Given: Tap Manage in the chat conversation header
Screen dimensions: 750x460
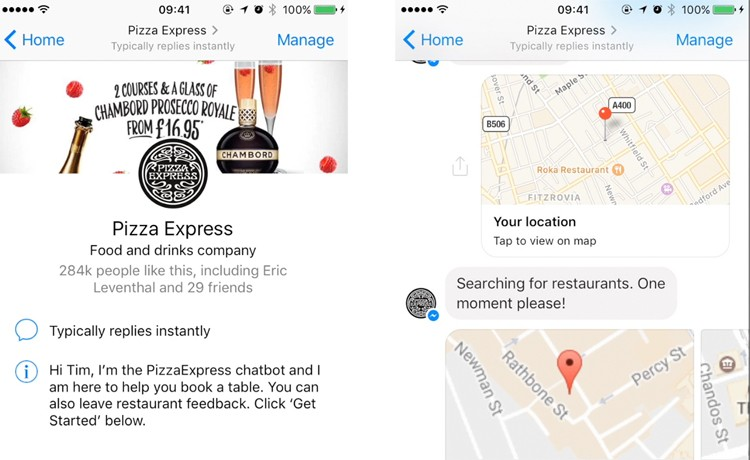Looking at the screenshot, I should 704,40.
